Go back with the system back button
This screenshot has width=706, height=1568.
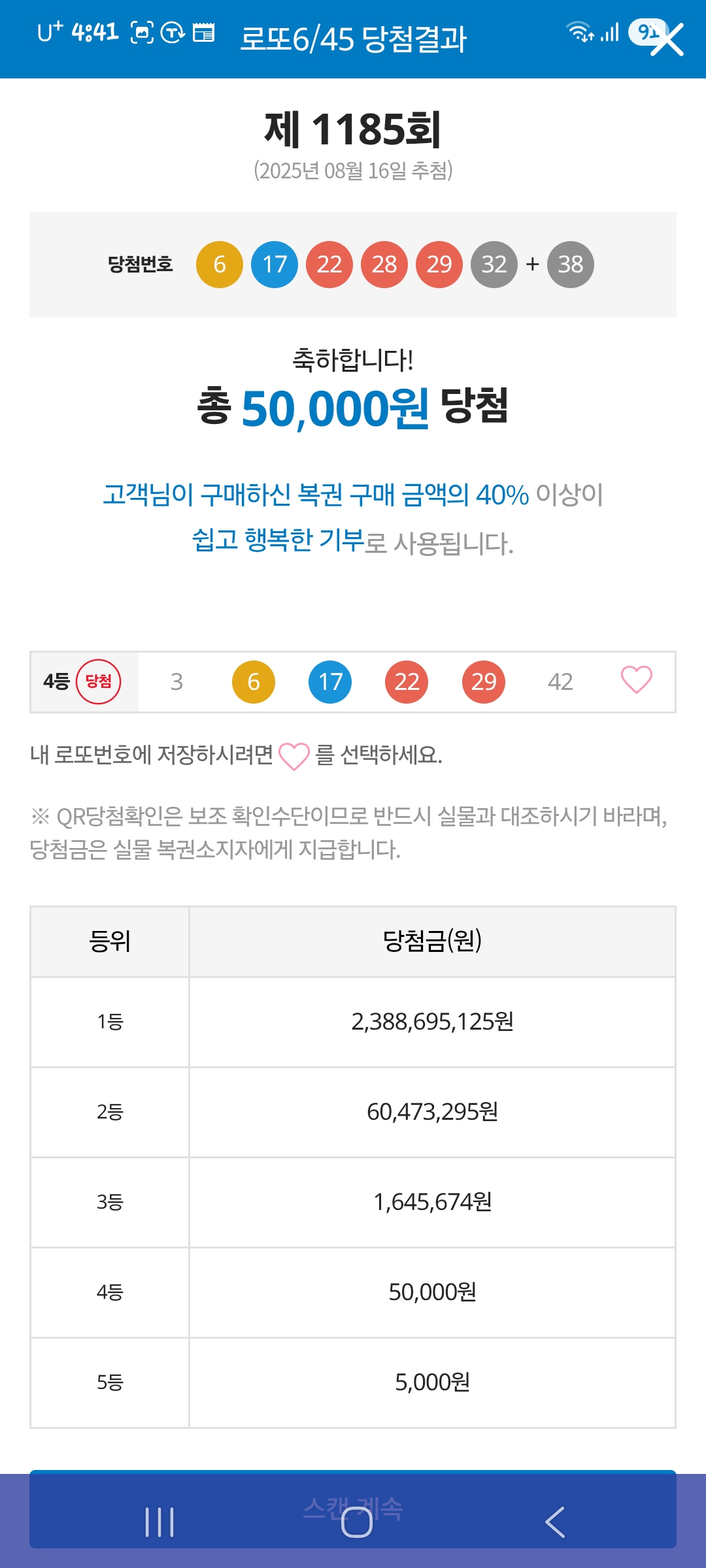click(555, 1522)
